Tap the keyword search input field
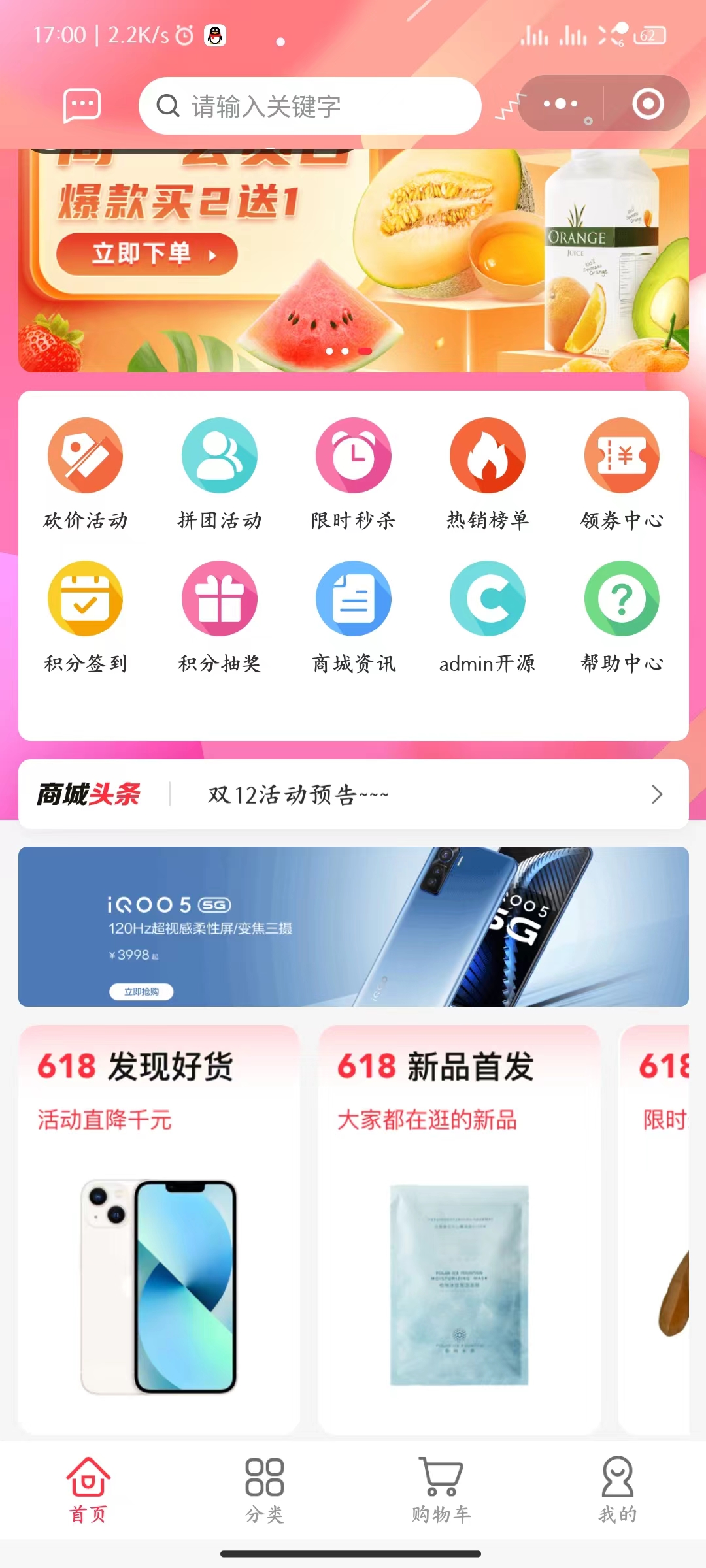This screenshot has height=1568, width=706. (309, 105)
